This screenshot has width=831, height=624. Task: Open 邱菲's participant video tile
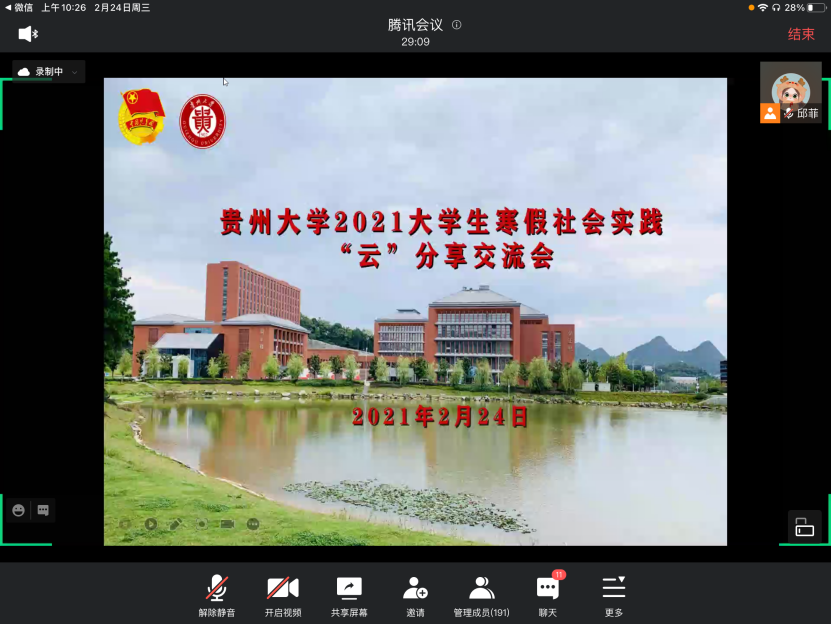coord(790,91)
